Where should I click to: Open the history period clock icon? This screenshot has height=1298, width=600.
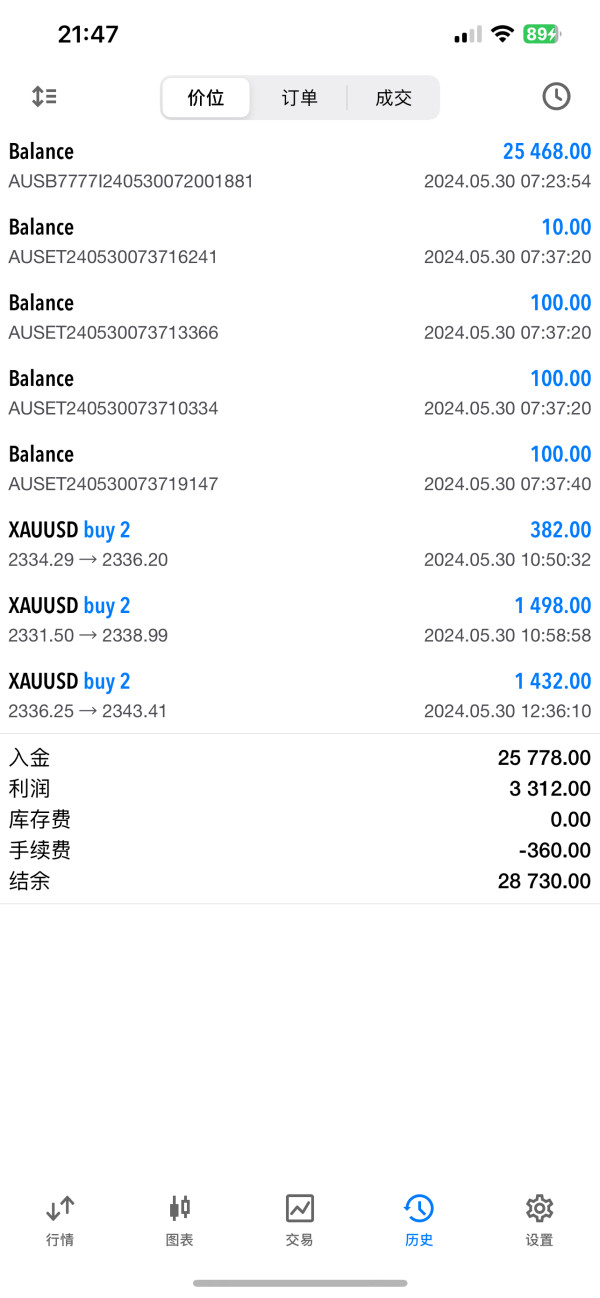556,97
